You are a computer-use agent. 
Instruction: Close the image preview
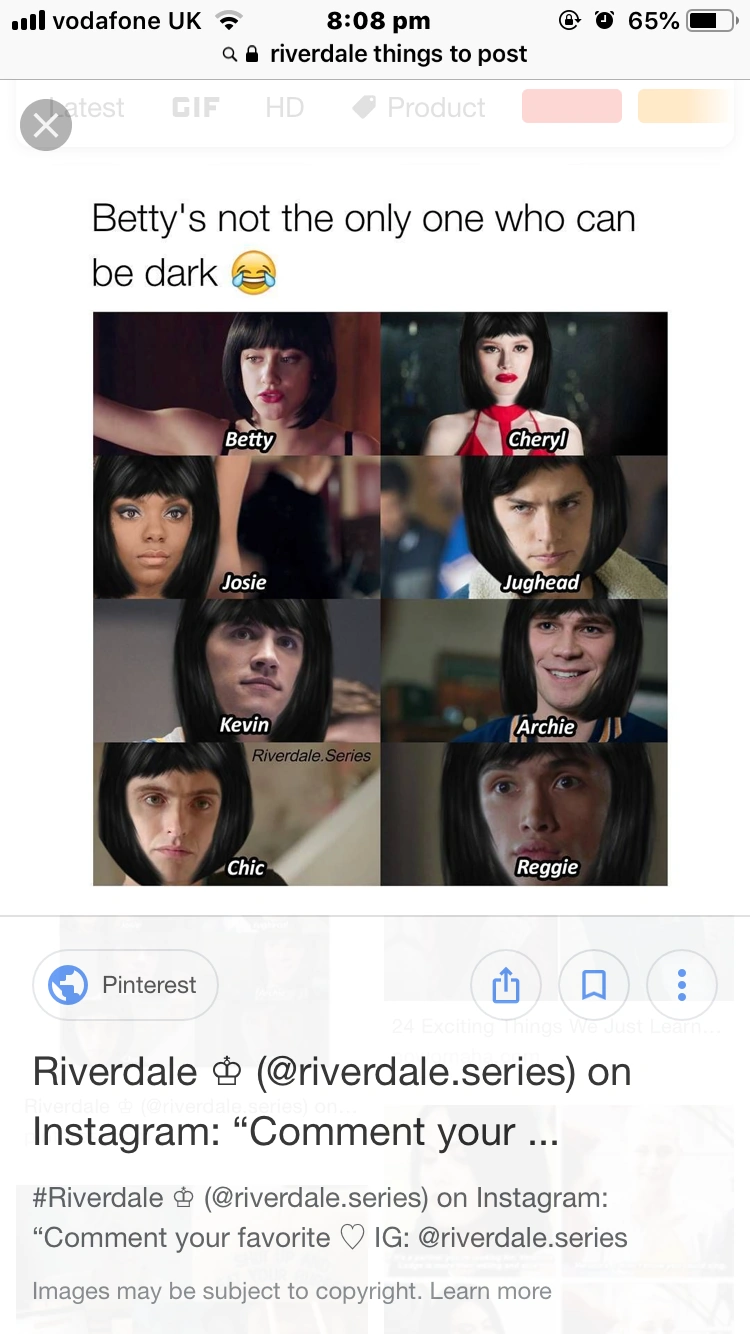(46, 125)
